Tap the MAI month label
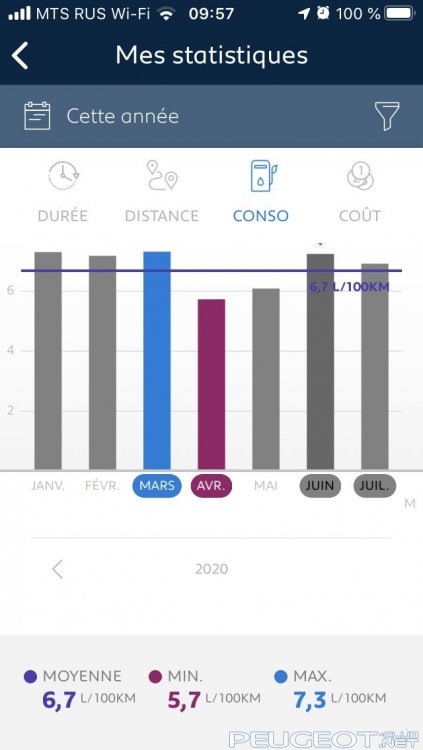423x750 pixels. coord(266,486)
